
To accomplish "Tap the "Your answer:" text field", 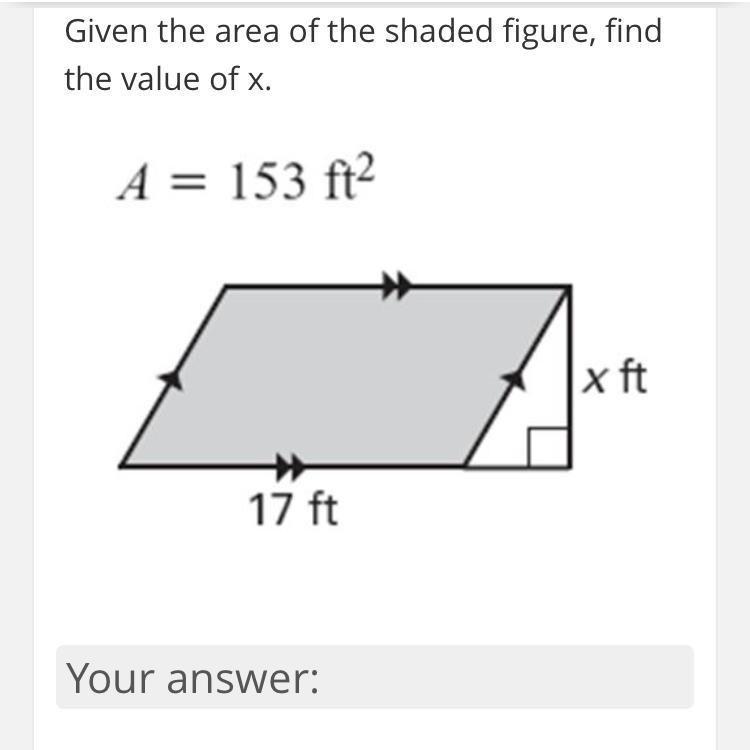I will click(374, 678).
